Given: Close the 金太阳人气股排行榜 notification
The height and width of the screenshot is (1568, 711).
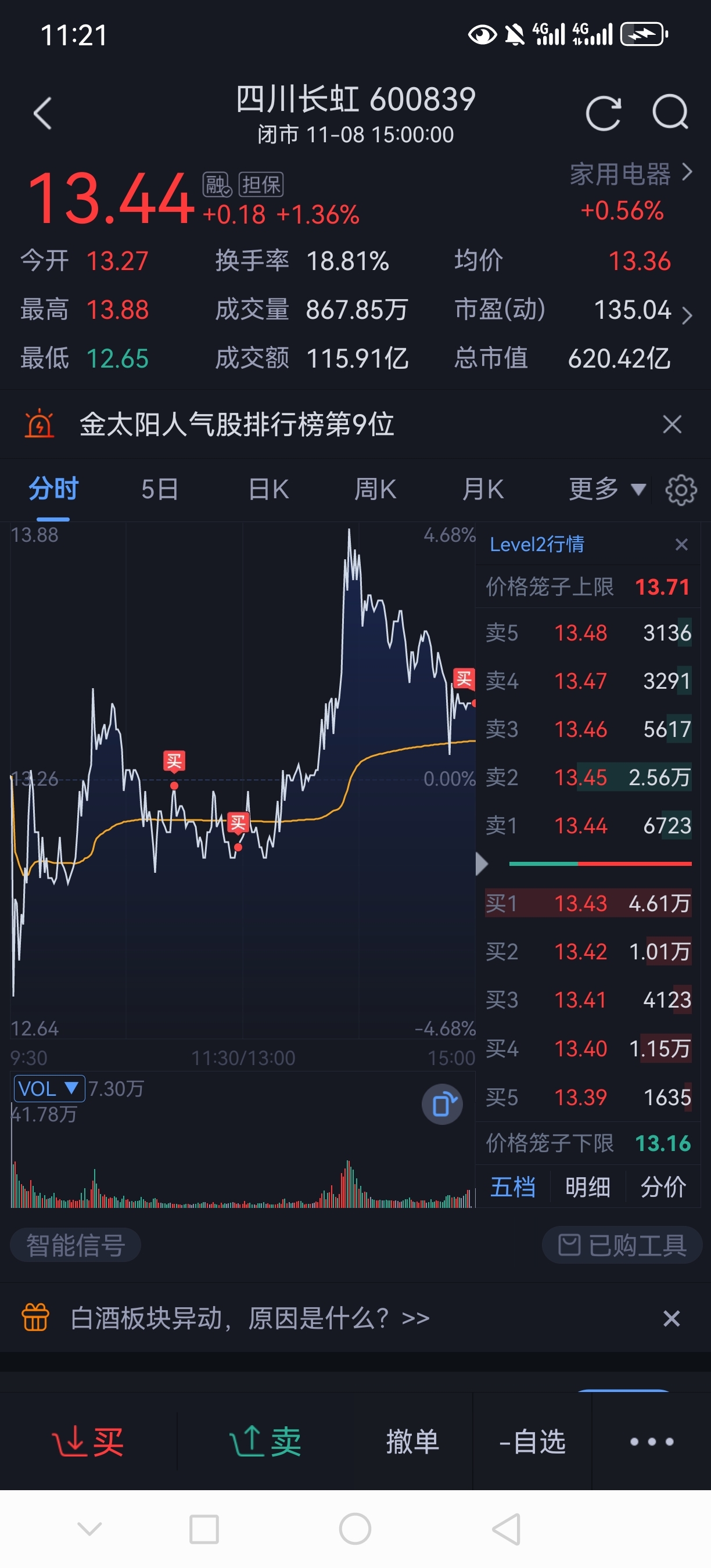Looking at the screenshot, I should pyautogui.click(x=671, y=425).
